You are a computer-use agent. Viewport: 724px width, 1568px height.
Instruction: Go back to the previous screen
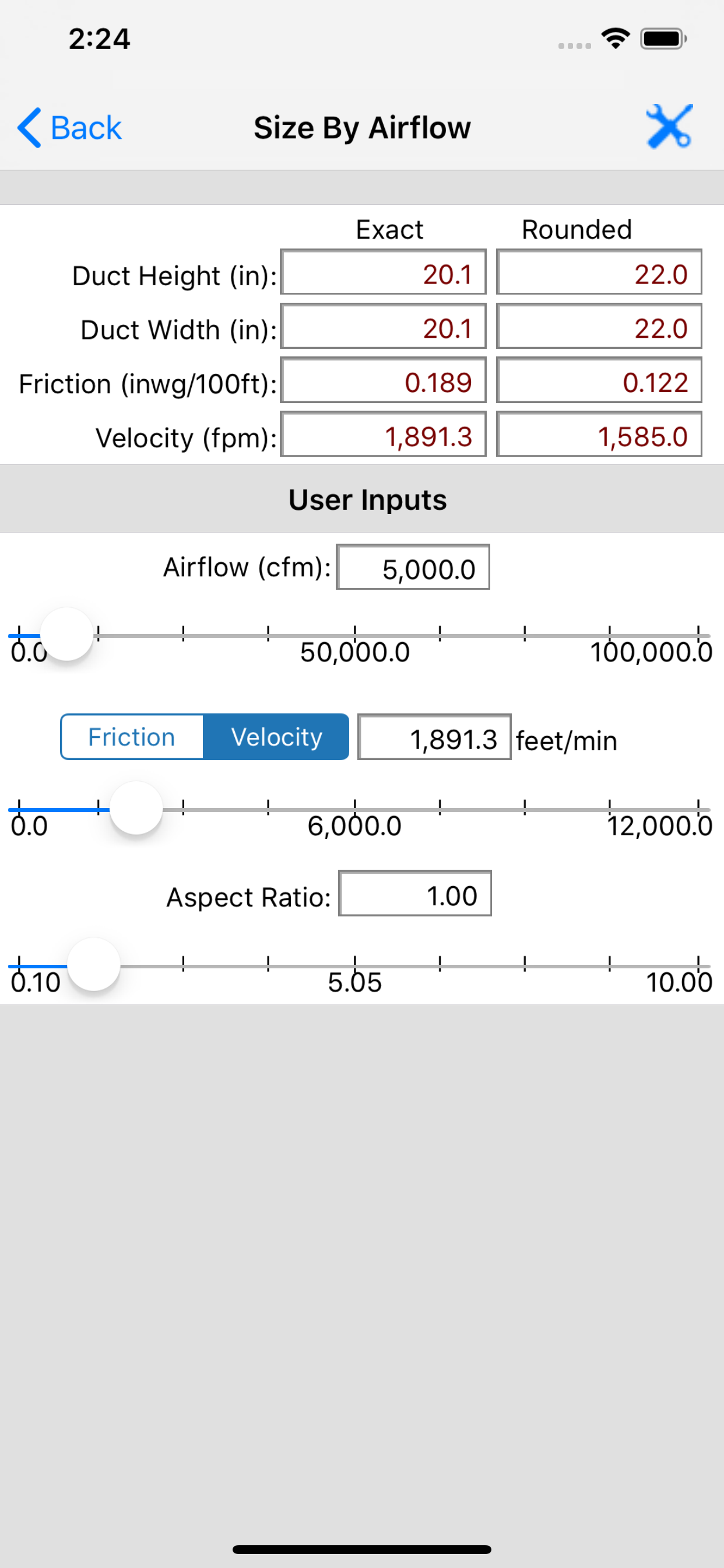(x=69, y=128)
